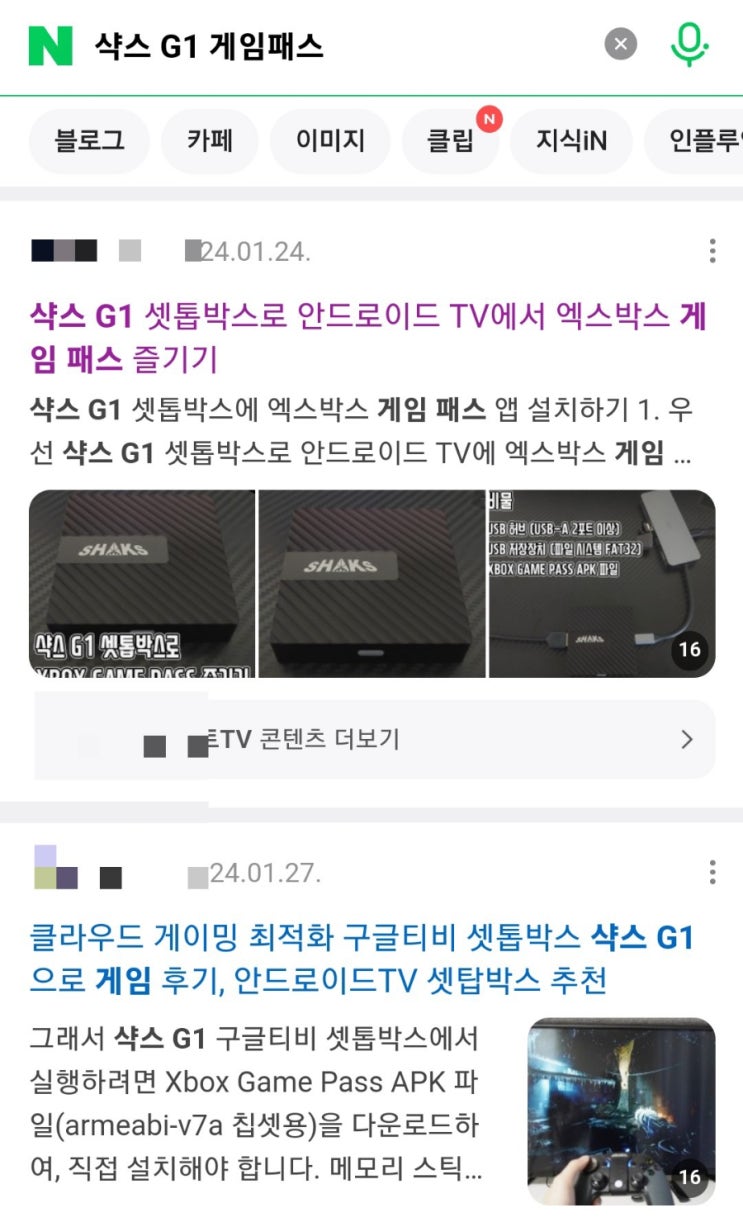Clear the search text with the X button
The width and height of the screenshot is (743, 1222).
pos(621,44)
